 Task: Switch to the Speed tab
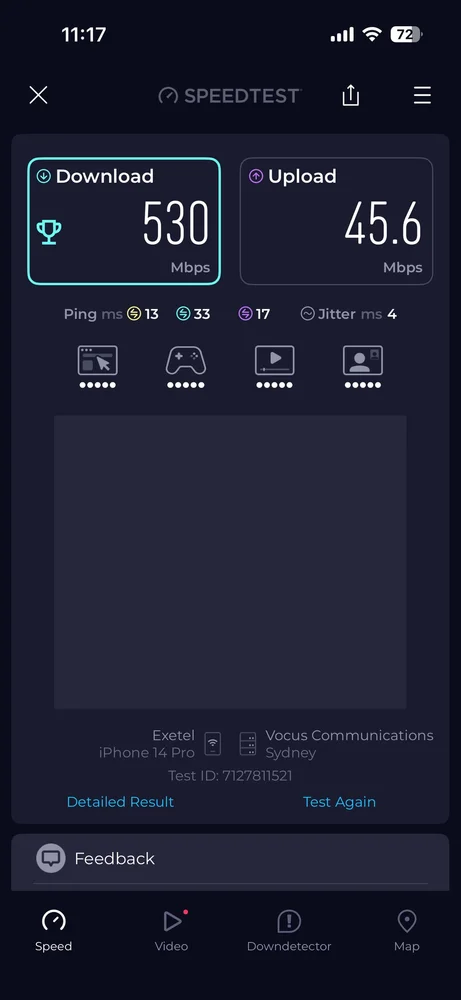point(54,930)
